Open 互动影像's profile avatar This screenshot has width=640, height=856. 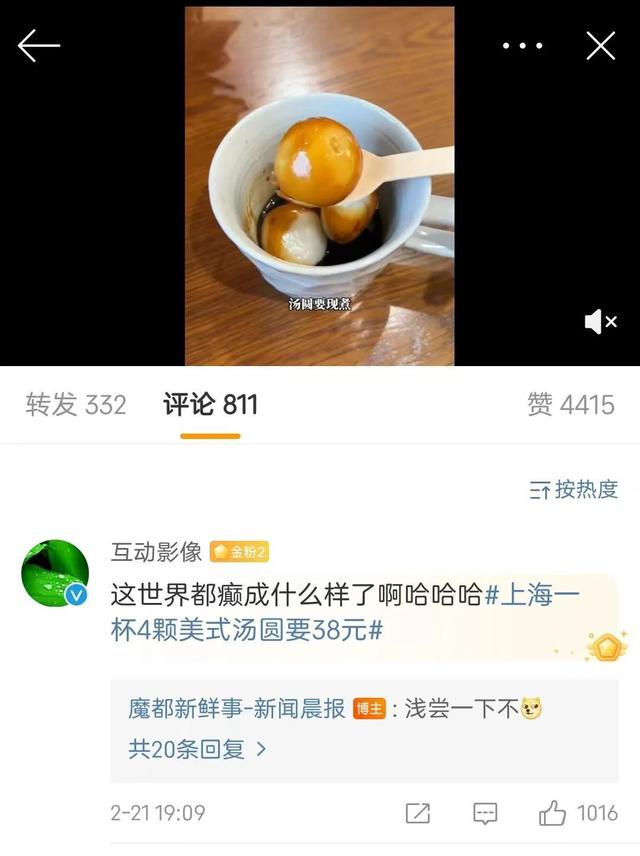coord(55,574)
